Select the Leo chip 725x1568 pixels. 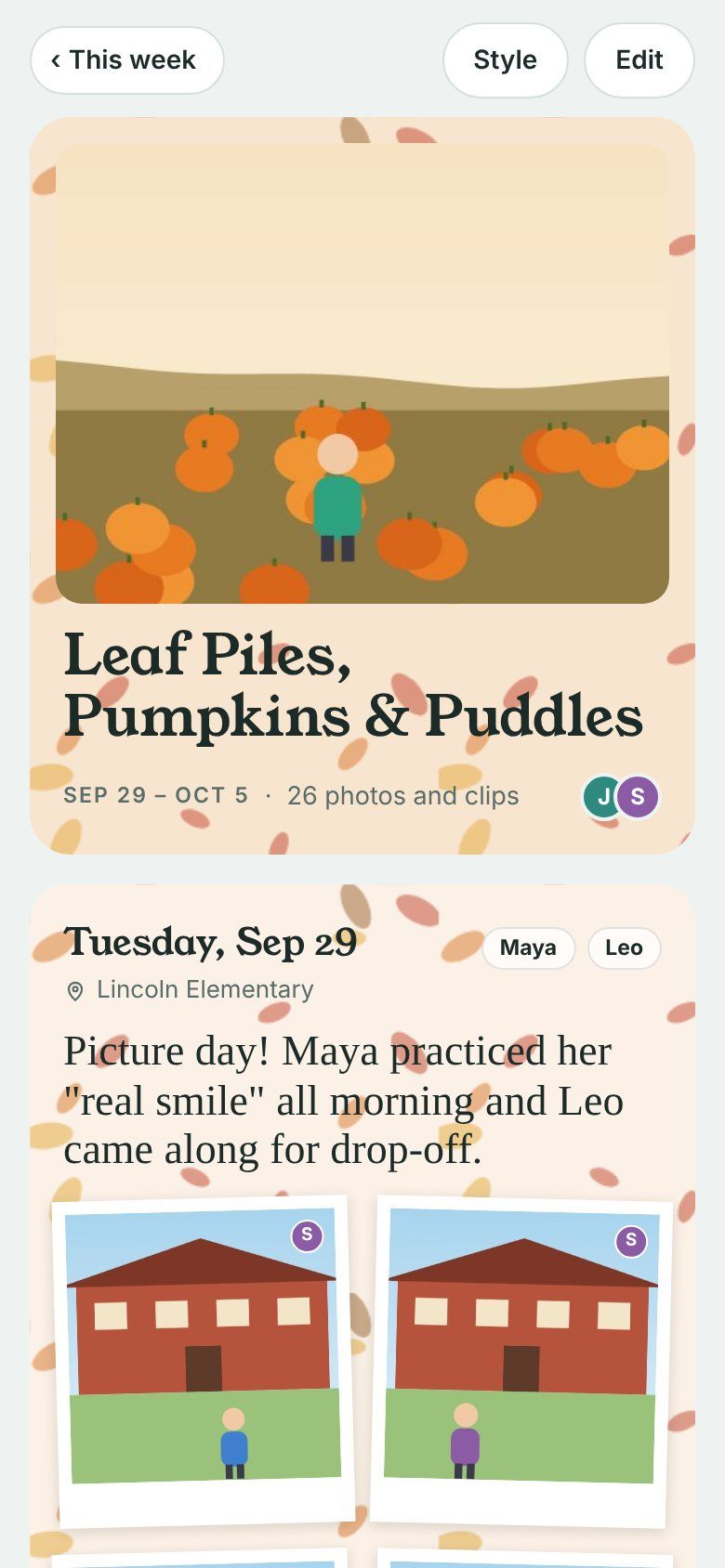point(624,947)
